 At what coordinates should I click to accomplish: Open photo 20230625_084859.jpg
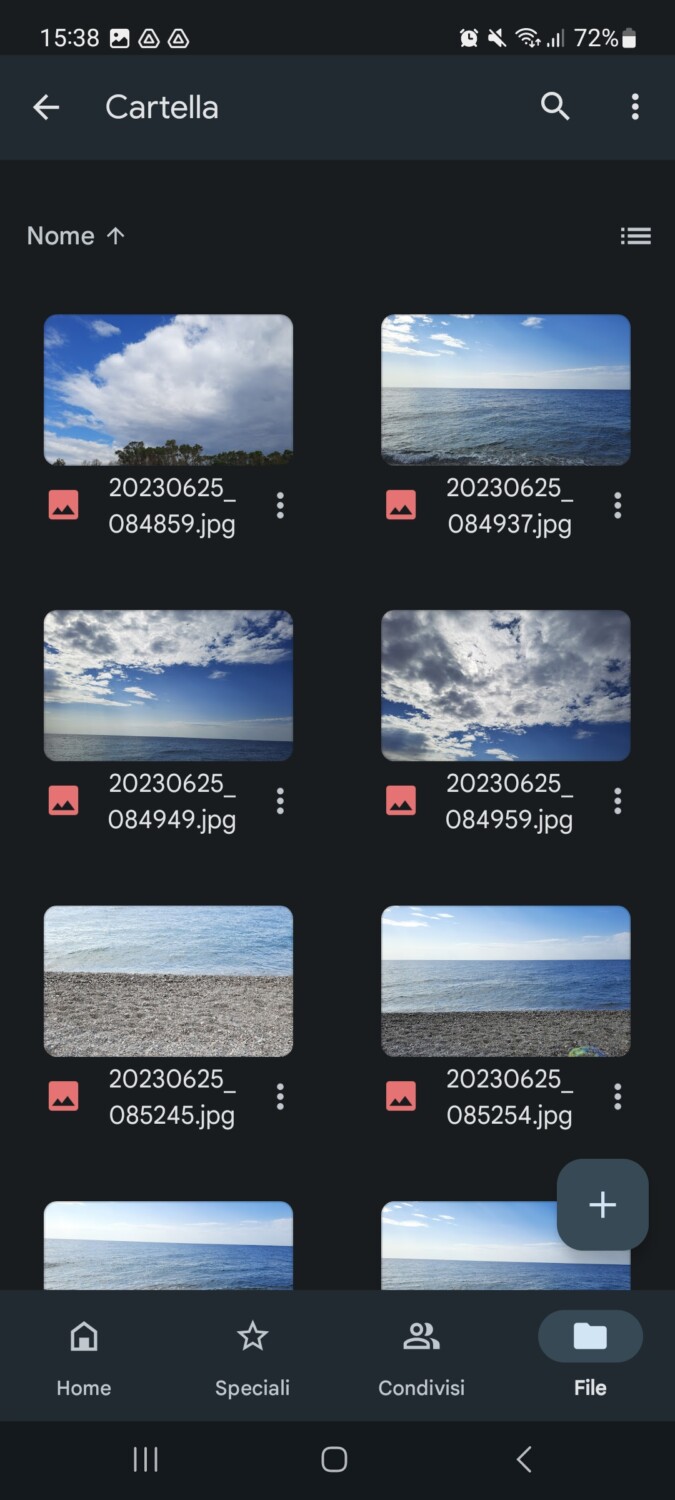click(x=168, y=390)
